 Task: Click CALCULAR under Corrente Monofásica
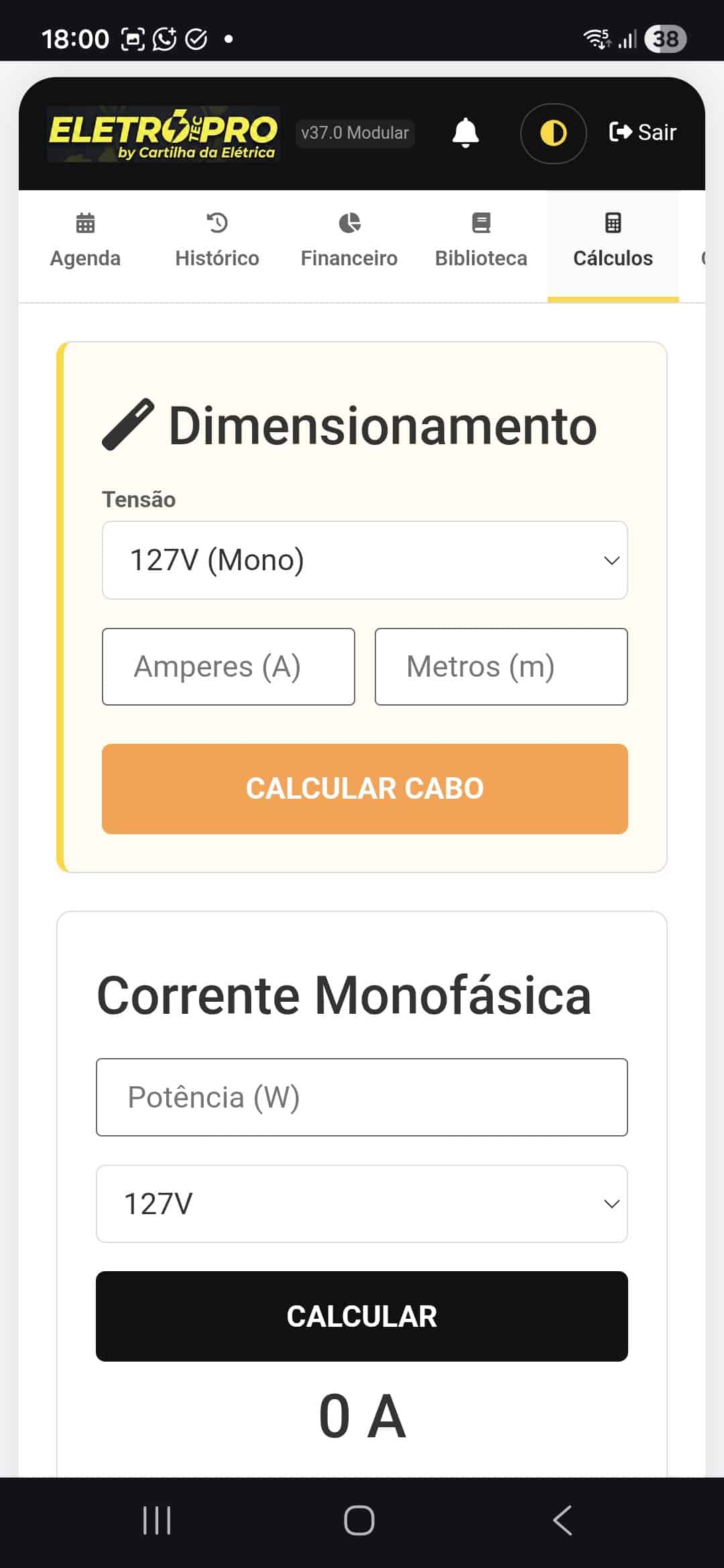tap(362, 1315)
